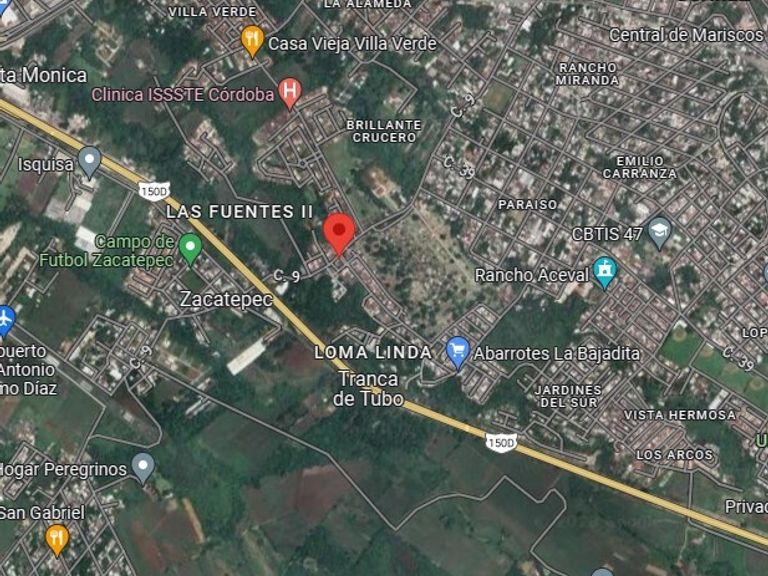Select the Hogar Peregrinos place pin
Image resolution: width=768 pixels, height=576 pixels.
click(x=143, y=467)
